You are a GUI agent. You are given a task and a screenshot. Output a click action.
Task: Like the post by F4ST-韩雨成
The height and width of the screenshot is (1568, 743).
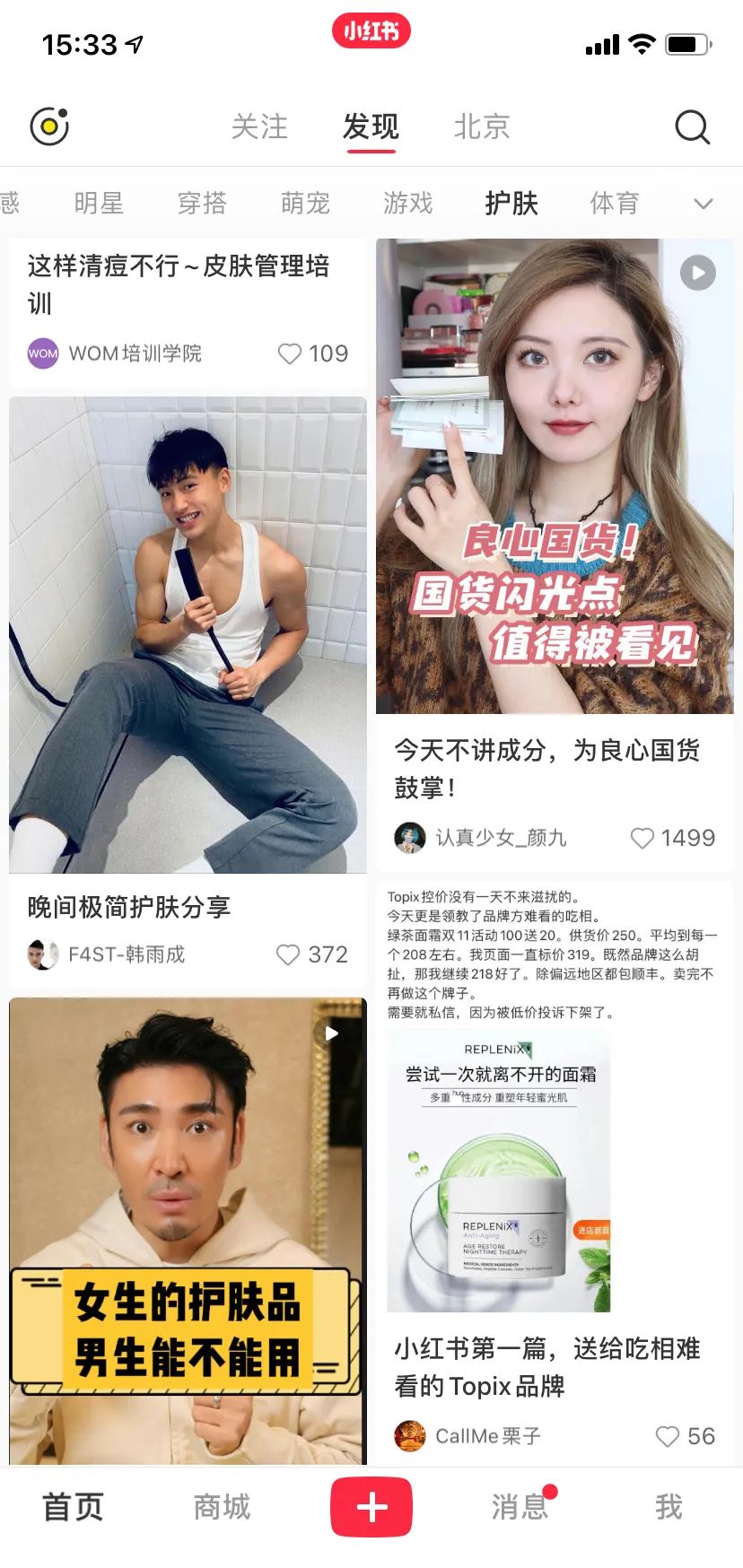[288, 954]
